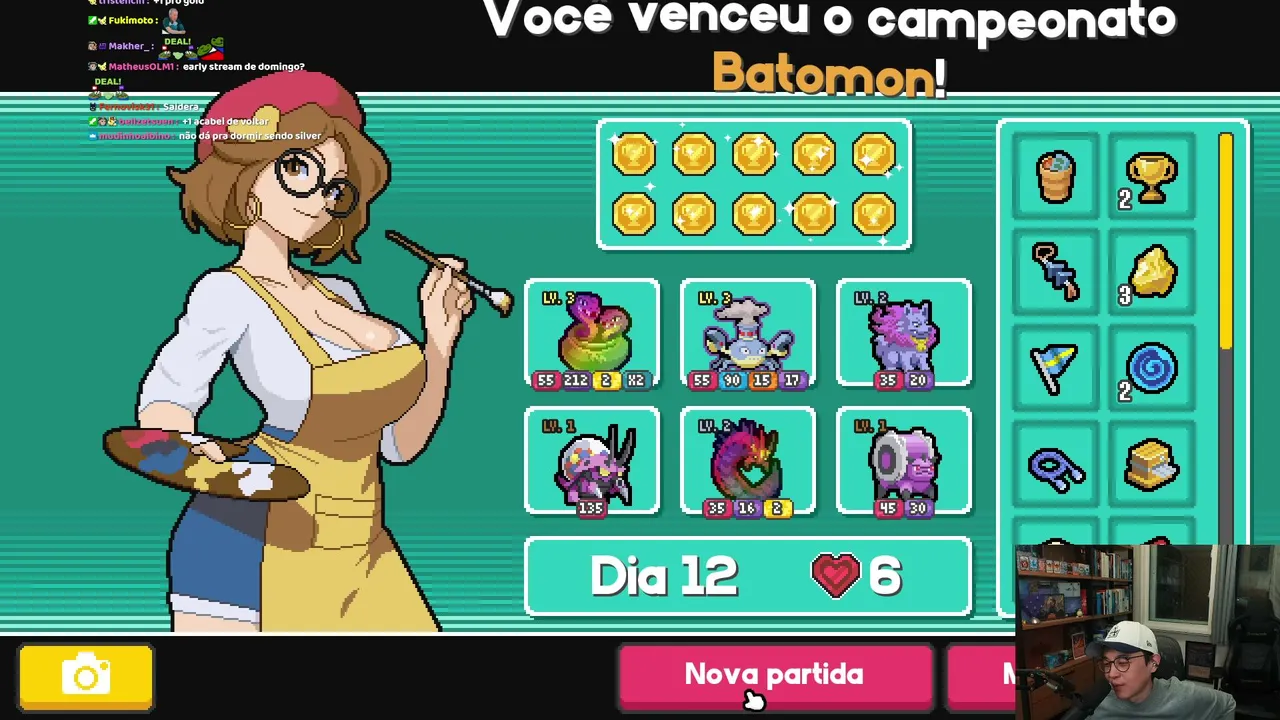1280x720 pixels.
Task: Inspect the blue spiral item
Action: click(1152, 369)
